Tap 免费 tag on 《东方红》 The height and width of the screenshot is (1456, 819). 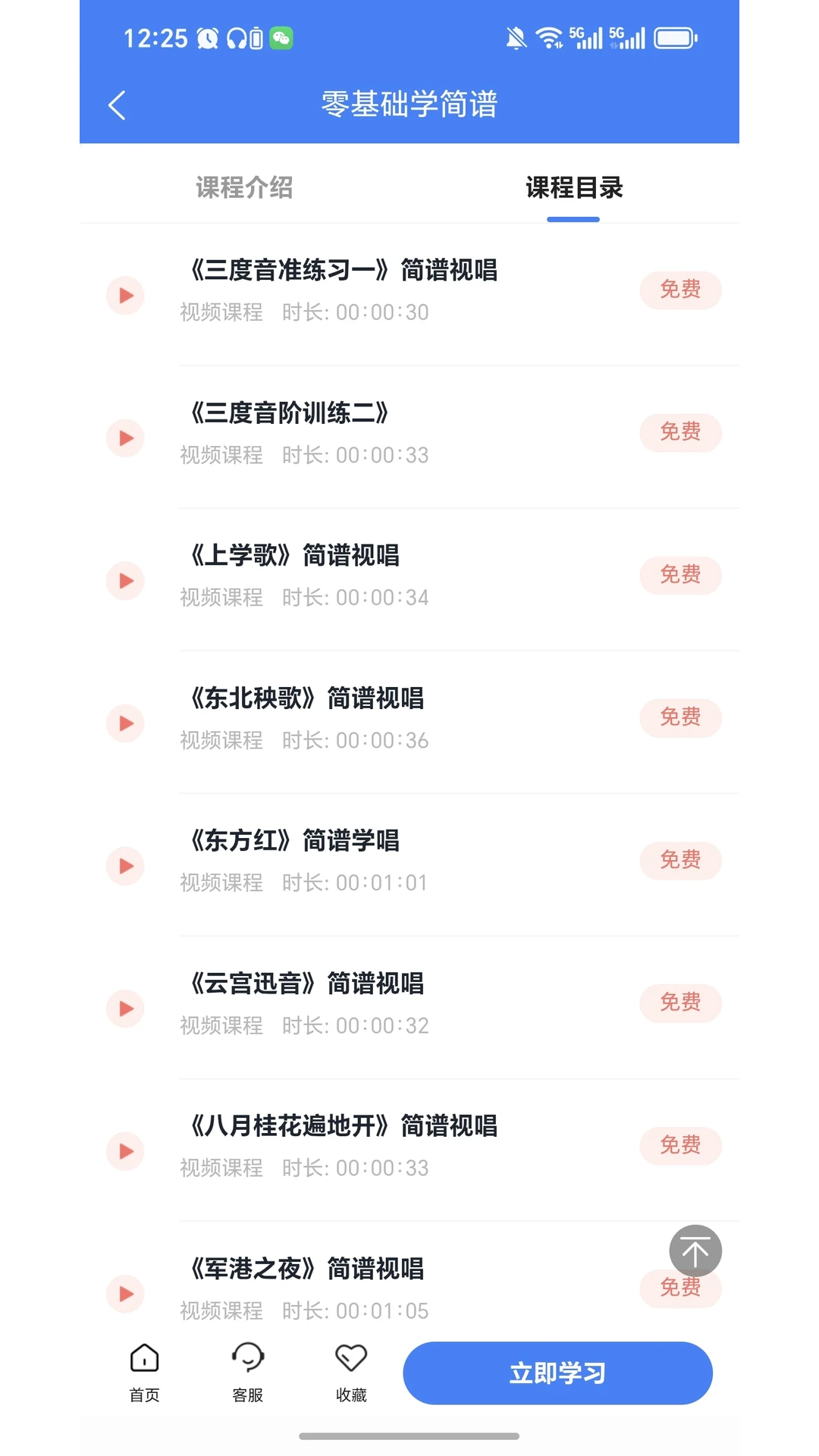[680, 860]
